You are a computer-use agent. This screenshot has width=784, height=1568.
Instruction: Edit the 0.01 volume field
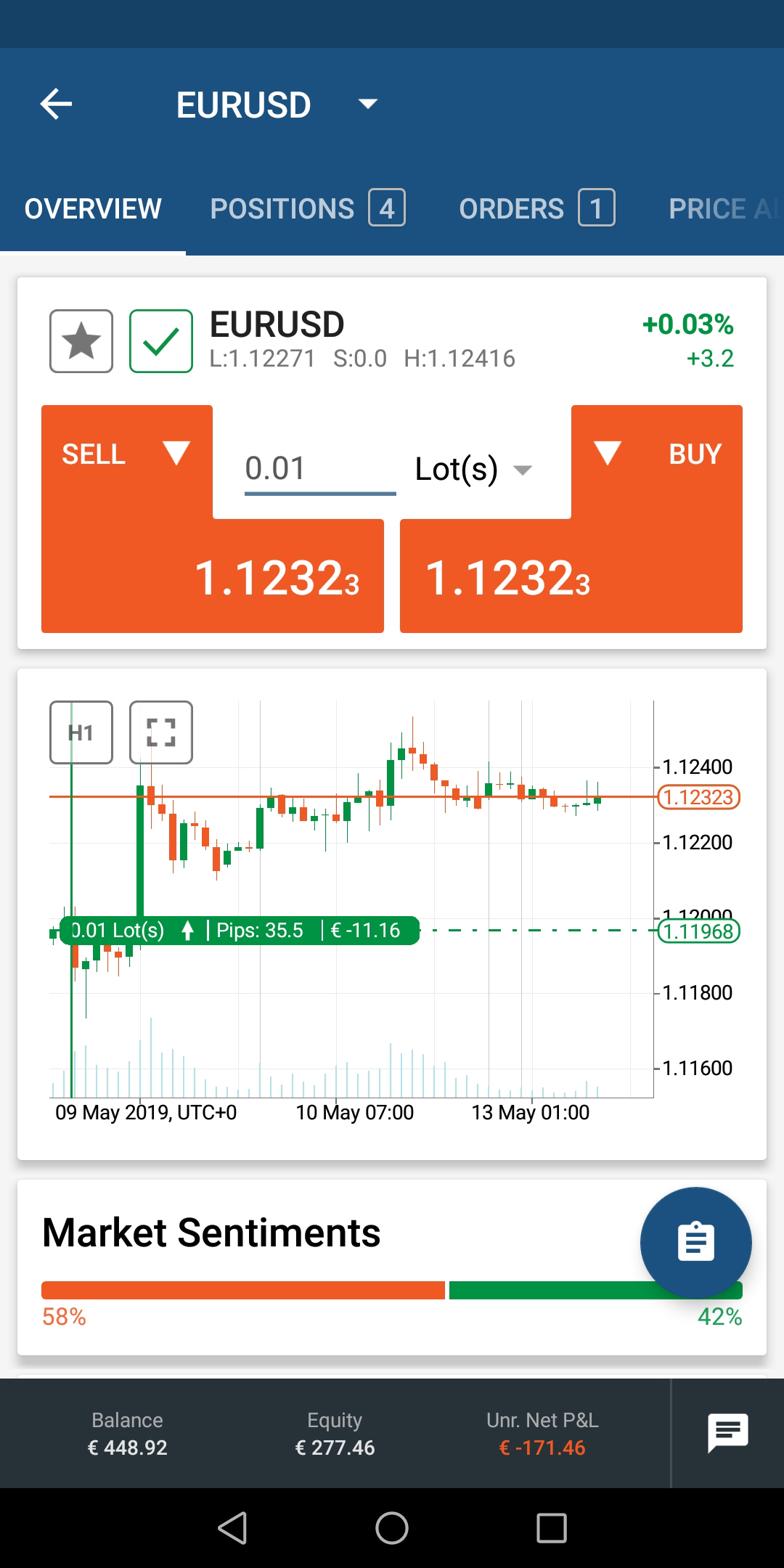pos(319,469)
